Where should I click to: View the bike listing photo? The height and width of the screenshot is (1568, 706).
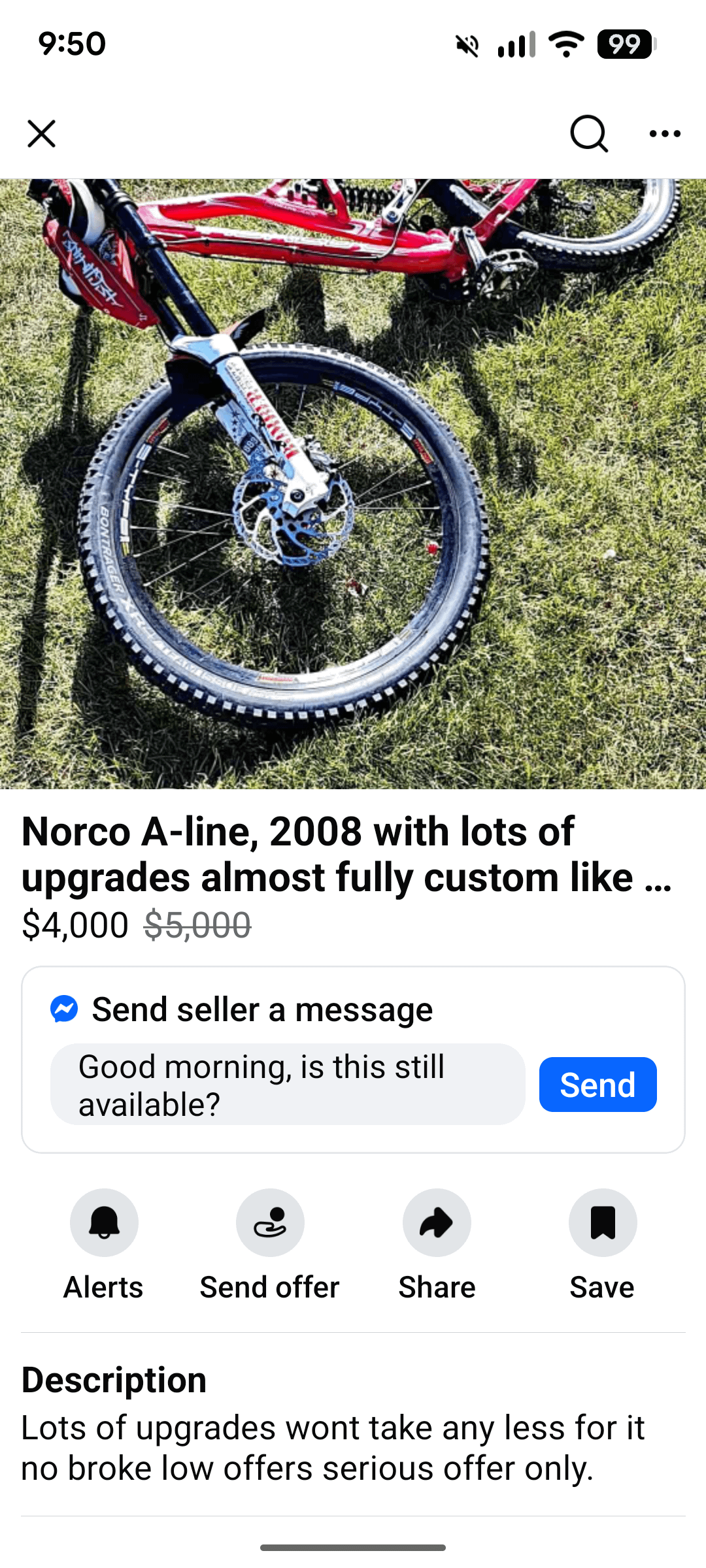tap(353, 483)
